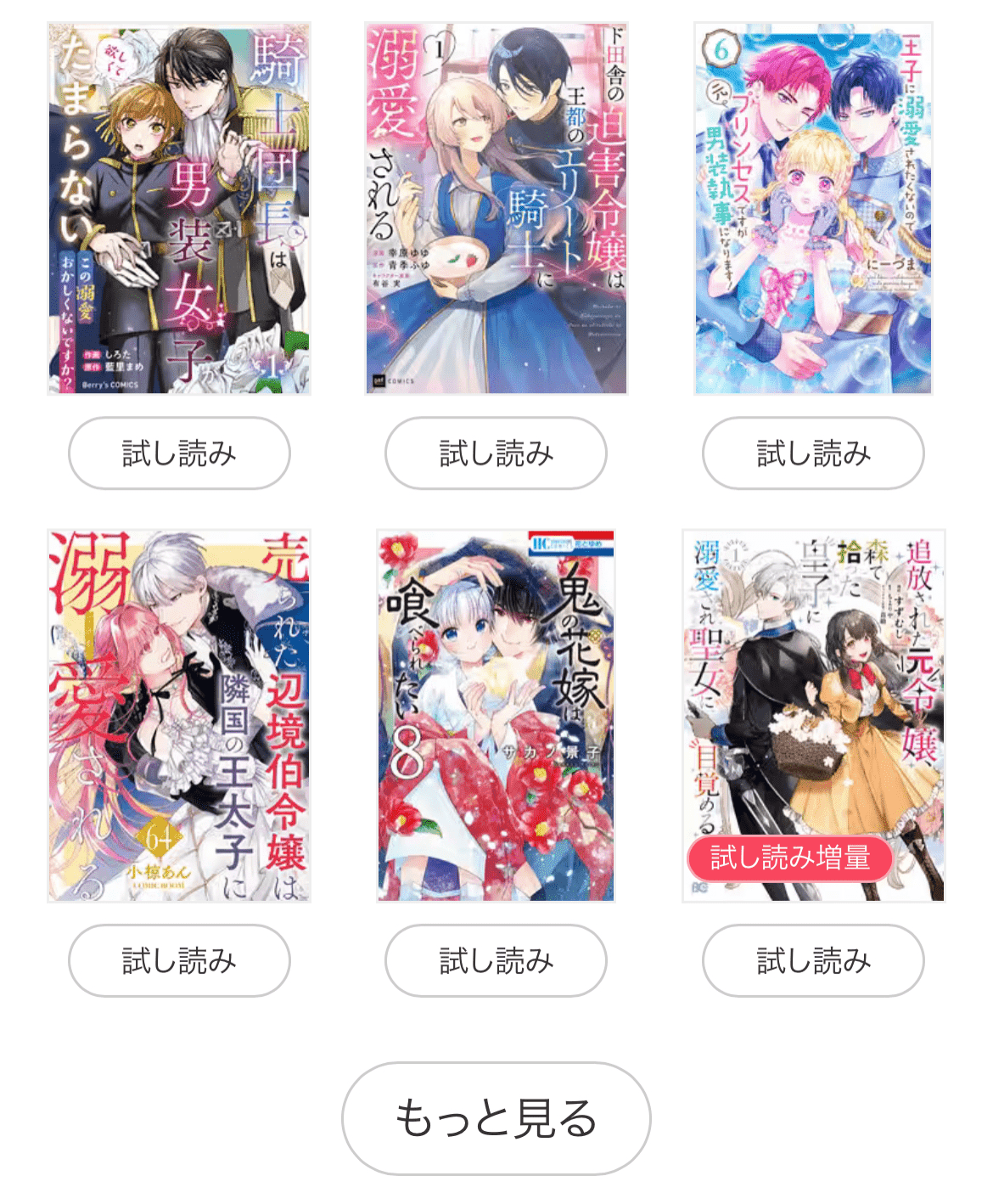This screenshot has width=993, height=1204.
Task: Preview ド田舎の迫害令嬢 via its 試し読み button
Action: pyautogui.click(x=495, y=454)
